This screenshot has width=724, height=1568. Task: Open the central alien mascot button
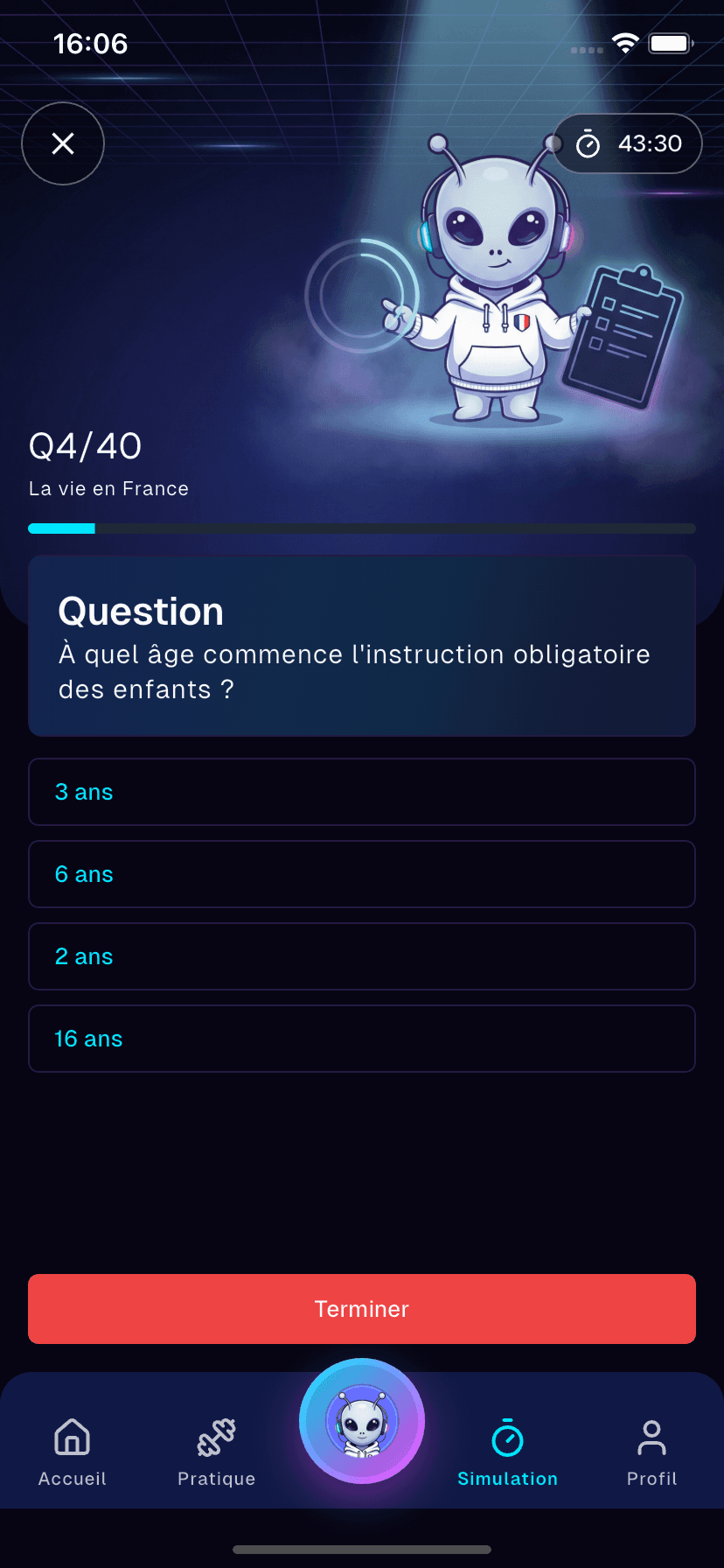pyautogui.click(x=362, y=1421)
